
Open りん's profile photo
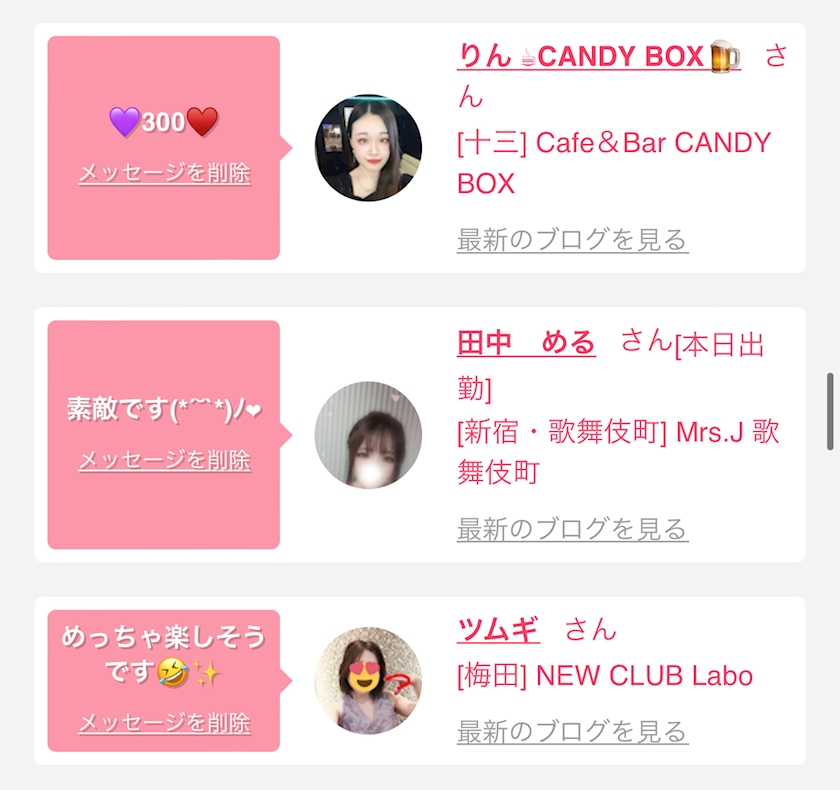click(x=369, y=148)
